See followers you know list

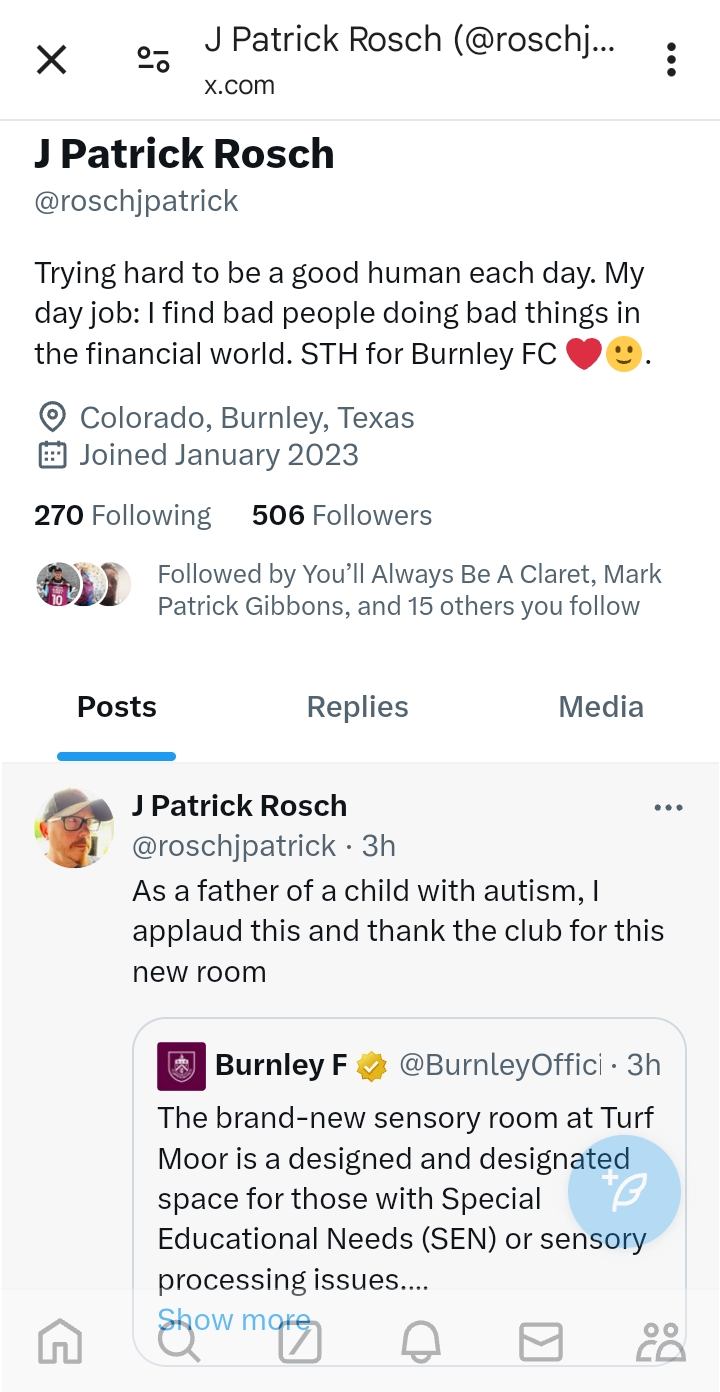click(x=398, y=590)
